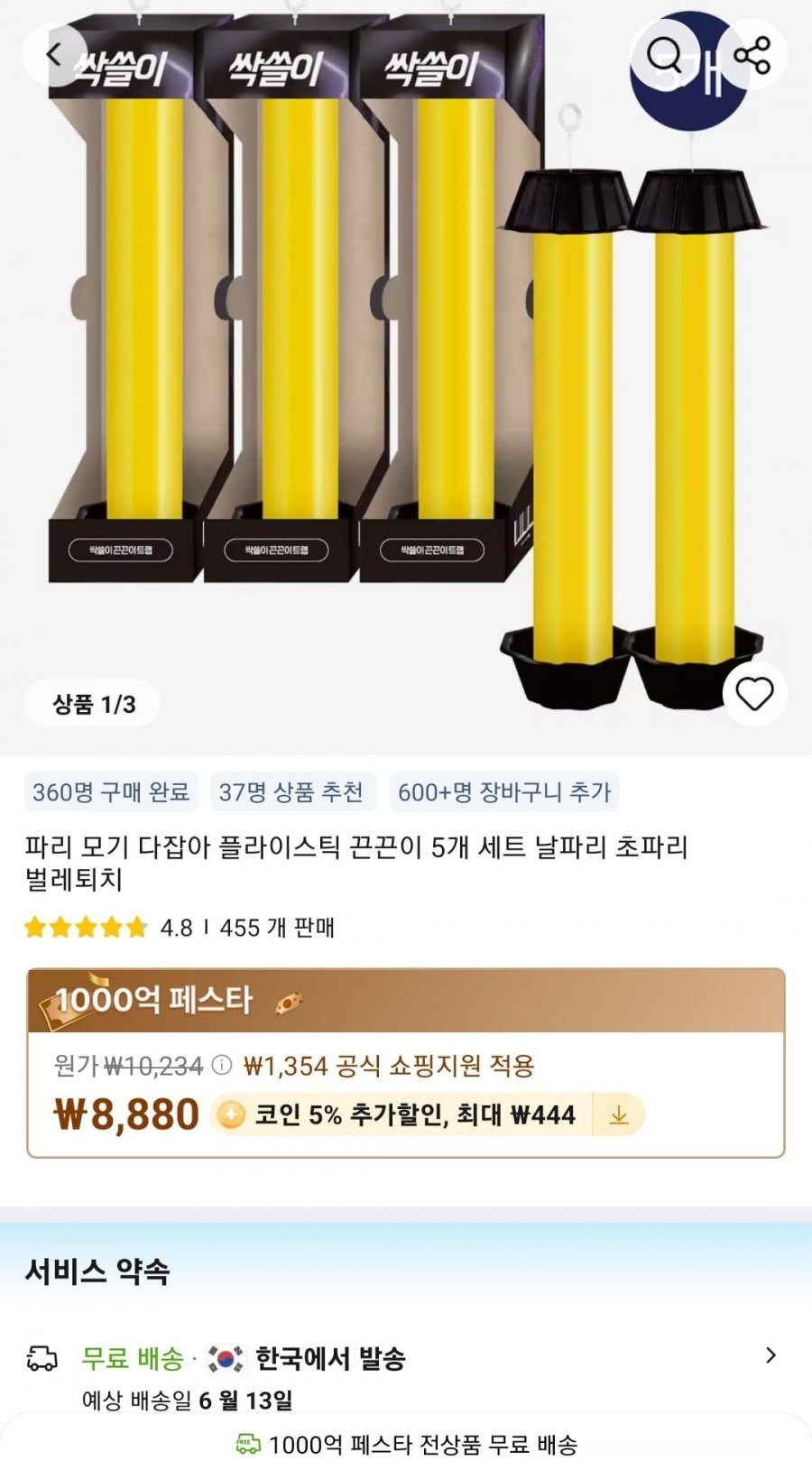
Task: View original price info icon
Action: (222, 1065)
